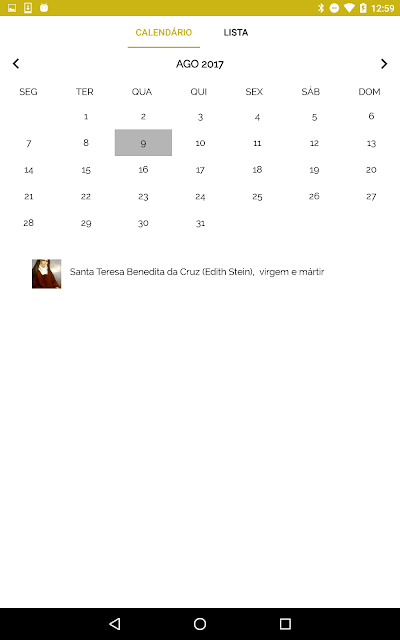The image size is (400, 640).
Task: Open Santa Teresa Benedita da Cruz entry
Action: click(x=178, y=273)
